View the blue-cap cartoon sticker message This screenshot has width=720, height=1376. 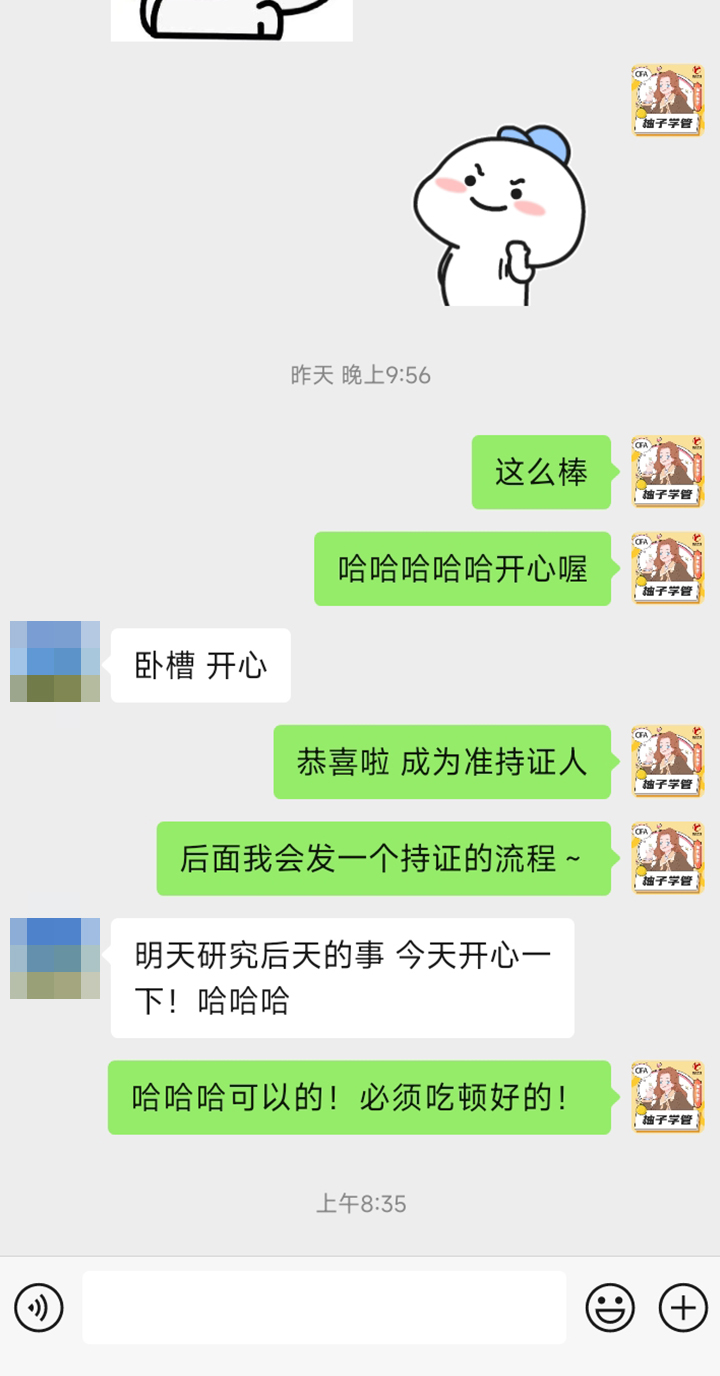coord(500,214)
